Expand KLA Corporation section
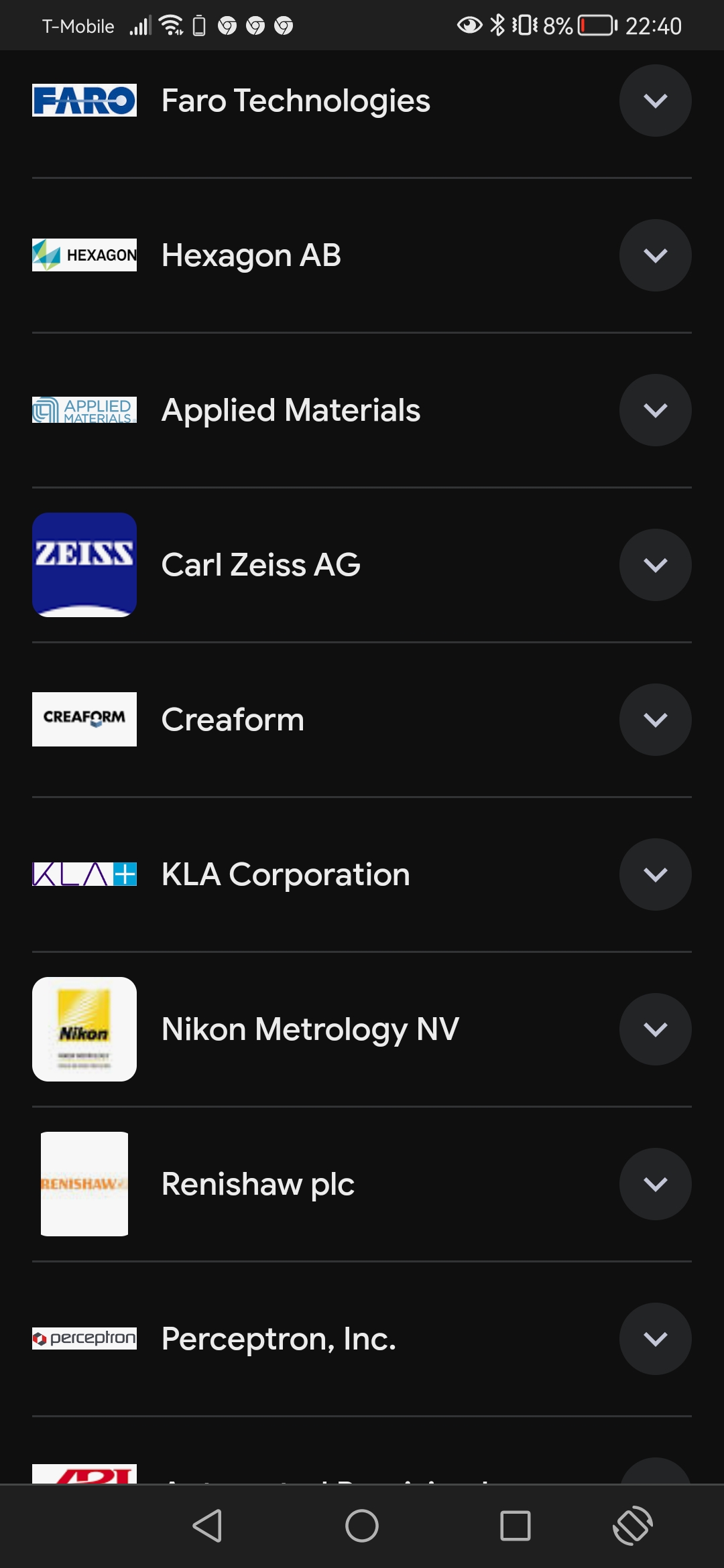The width and height of the screenshot is (724, 1568). click(655, 874)
